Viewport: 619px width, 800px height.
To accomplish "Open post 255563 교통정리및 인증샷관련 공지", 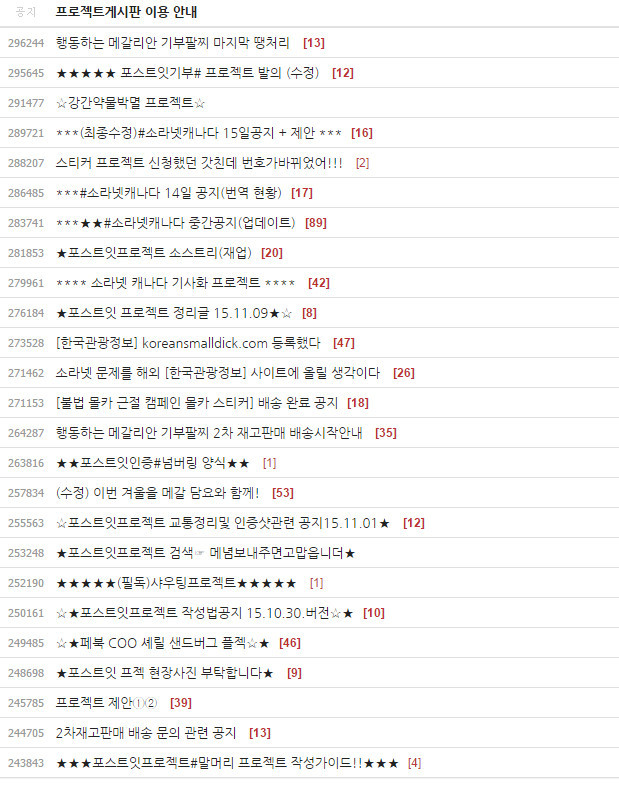I will point(223,523).
